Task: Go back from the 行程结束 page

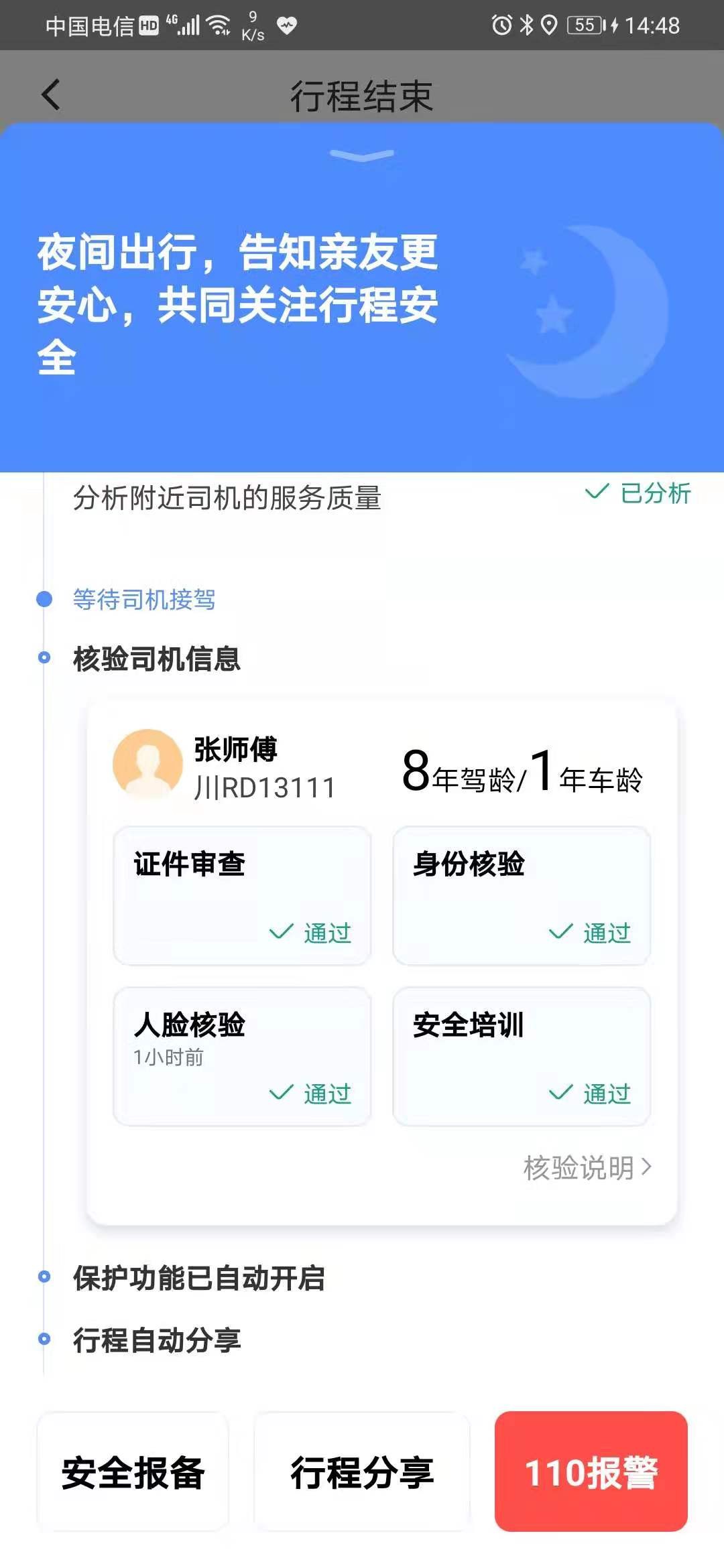Action: [51, 94]
